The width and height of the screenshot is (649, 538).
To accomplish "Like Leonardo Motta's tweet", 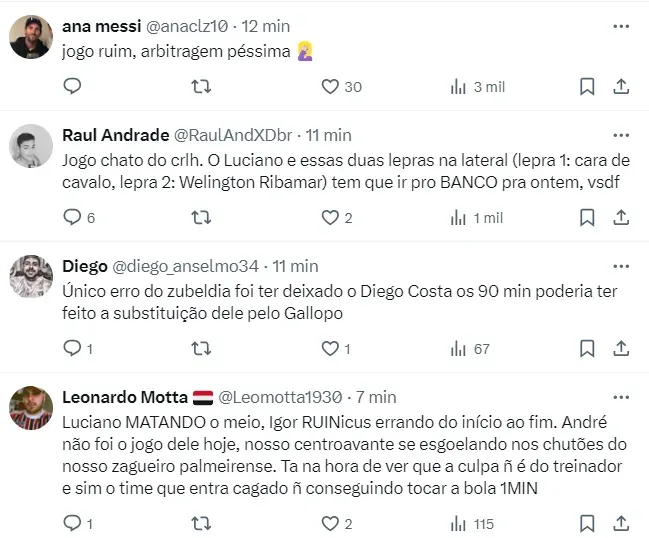I will [x=330, y=523].
